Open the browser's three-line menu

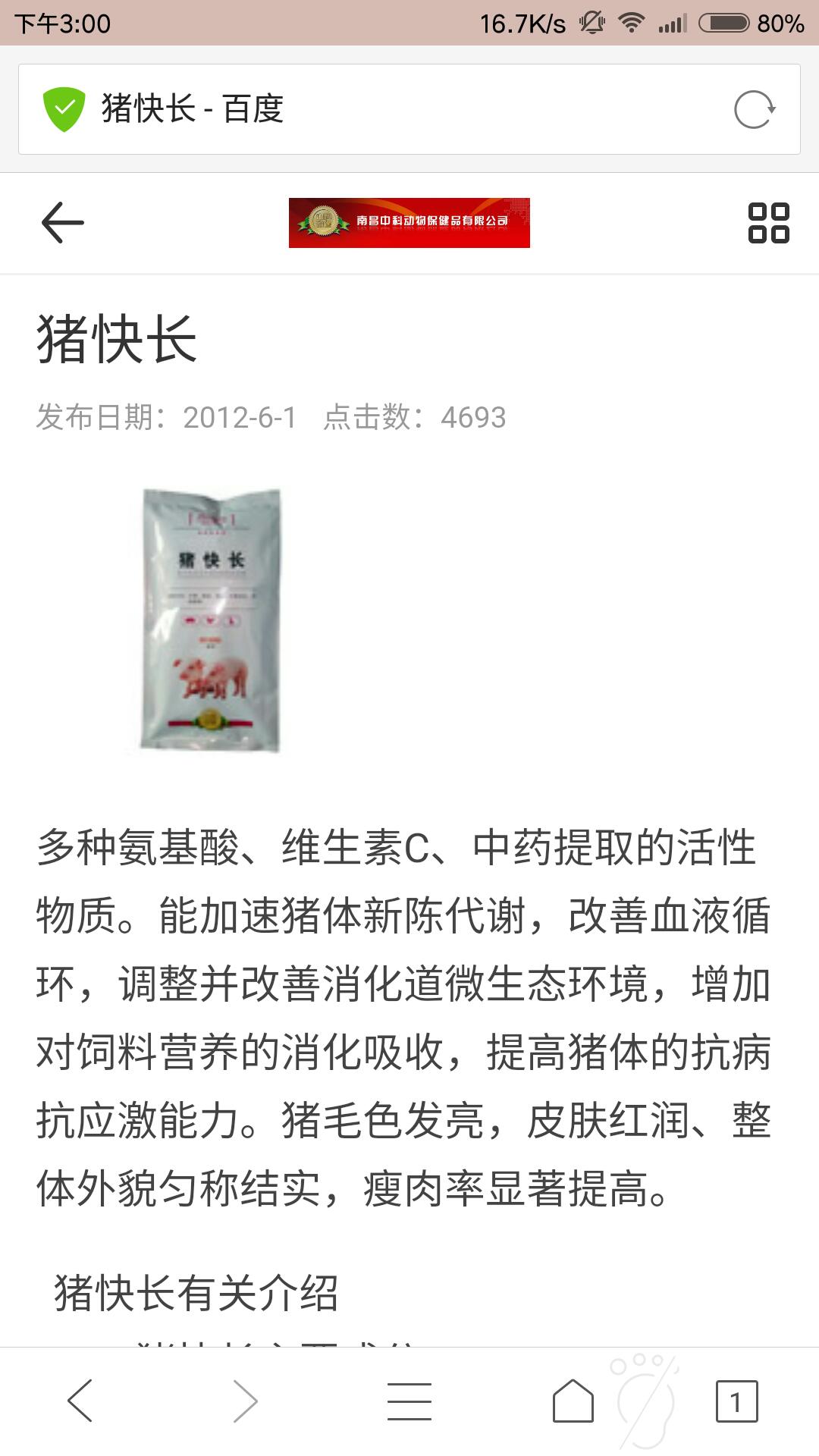coord(409,1401)
